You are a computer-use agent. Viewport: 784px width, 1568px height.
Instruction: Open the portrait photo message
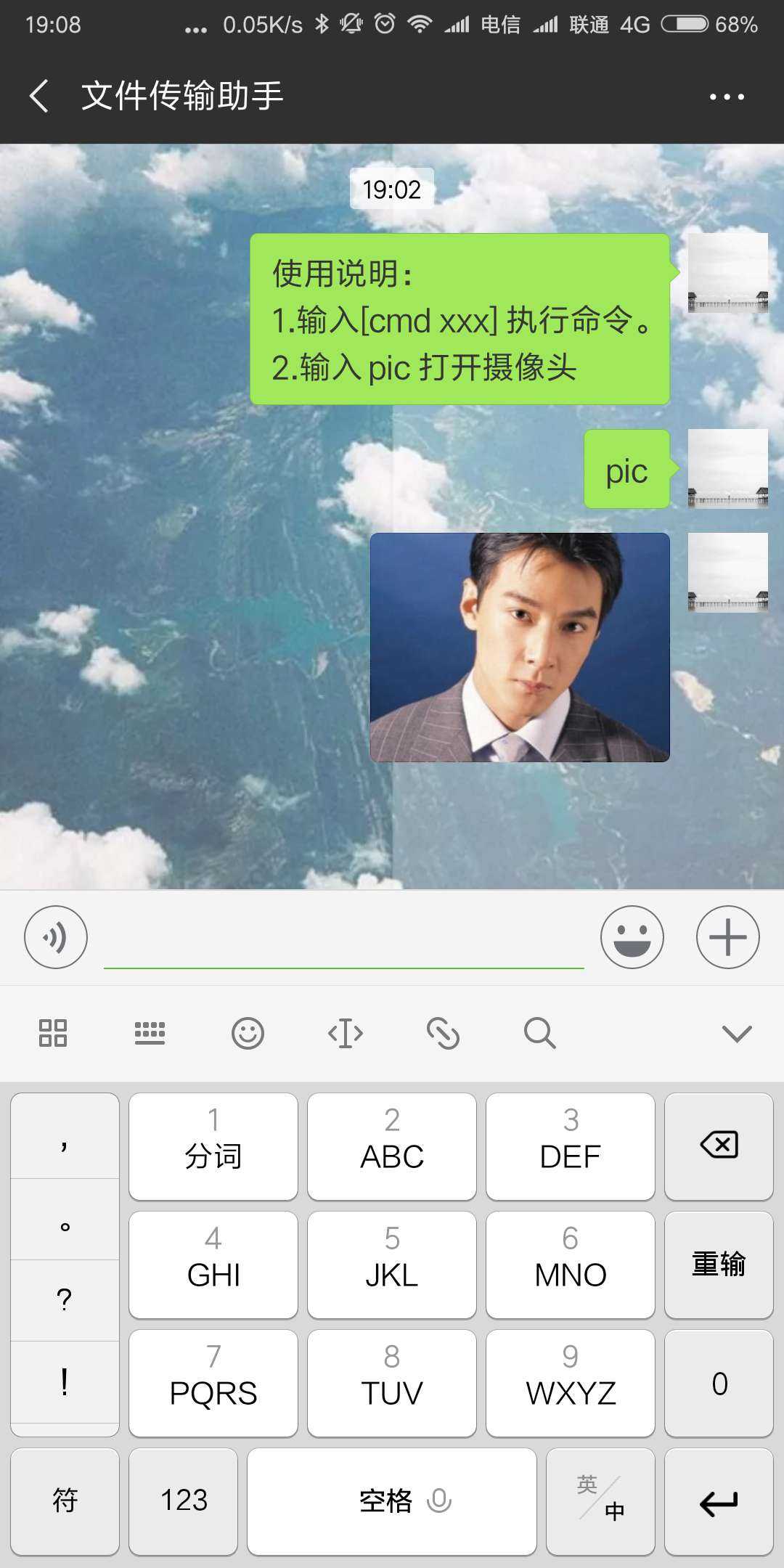520,647
